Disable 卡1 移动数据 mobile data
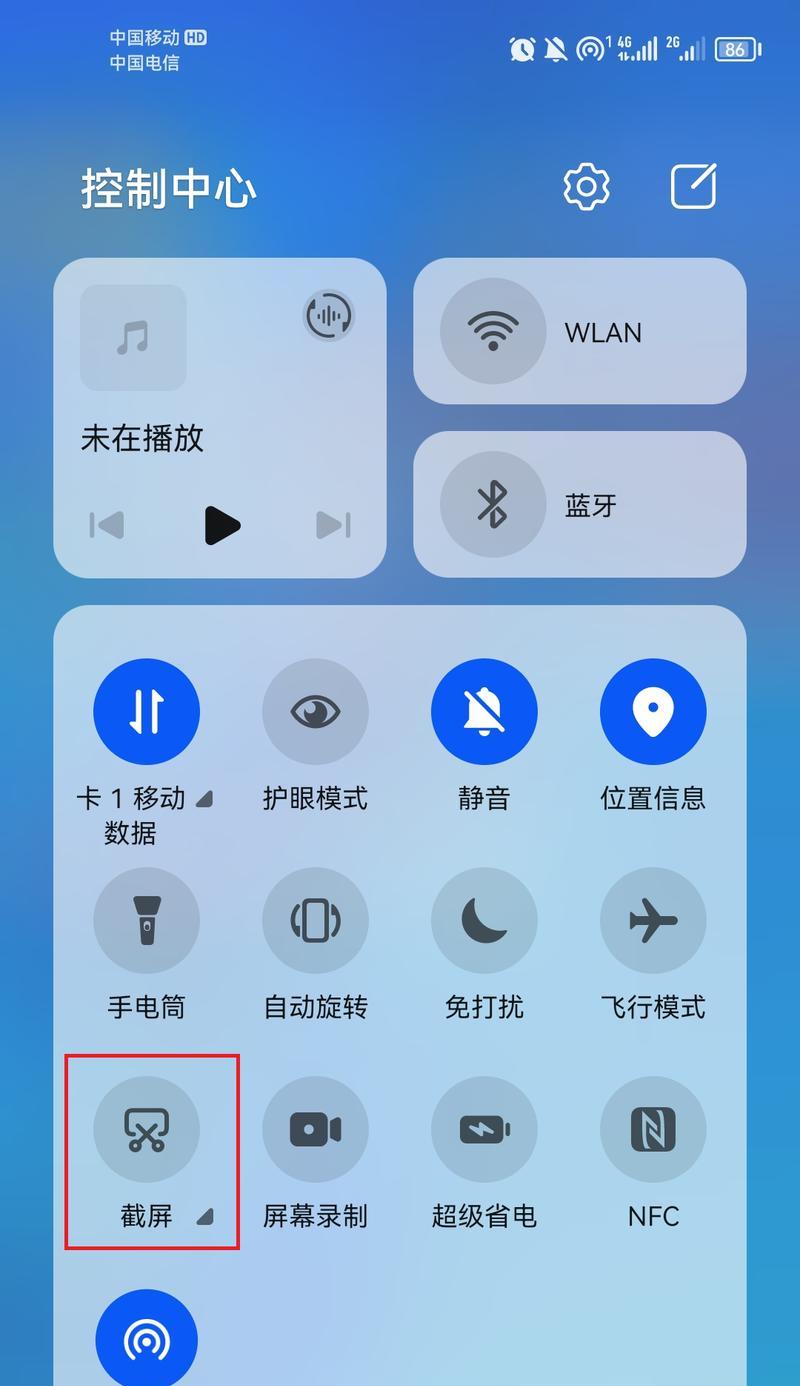 point(146,711)
